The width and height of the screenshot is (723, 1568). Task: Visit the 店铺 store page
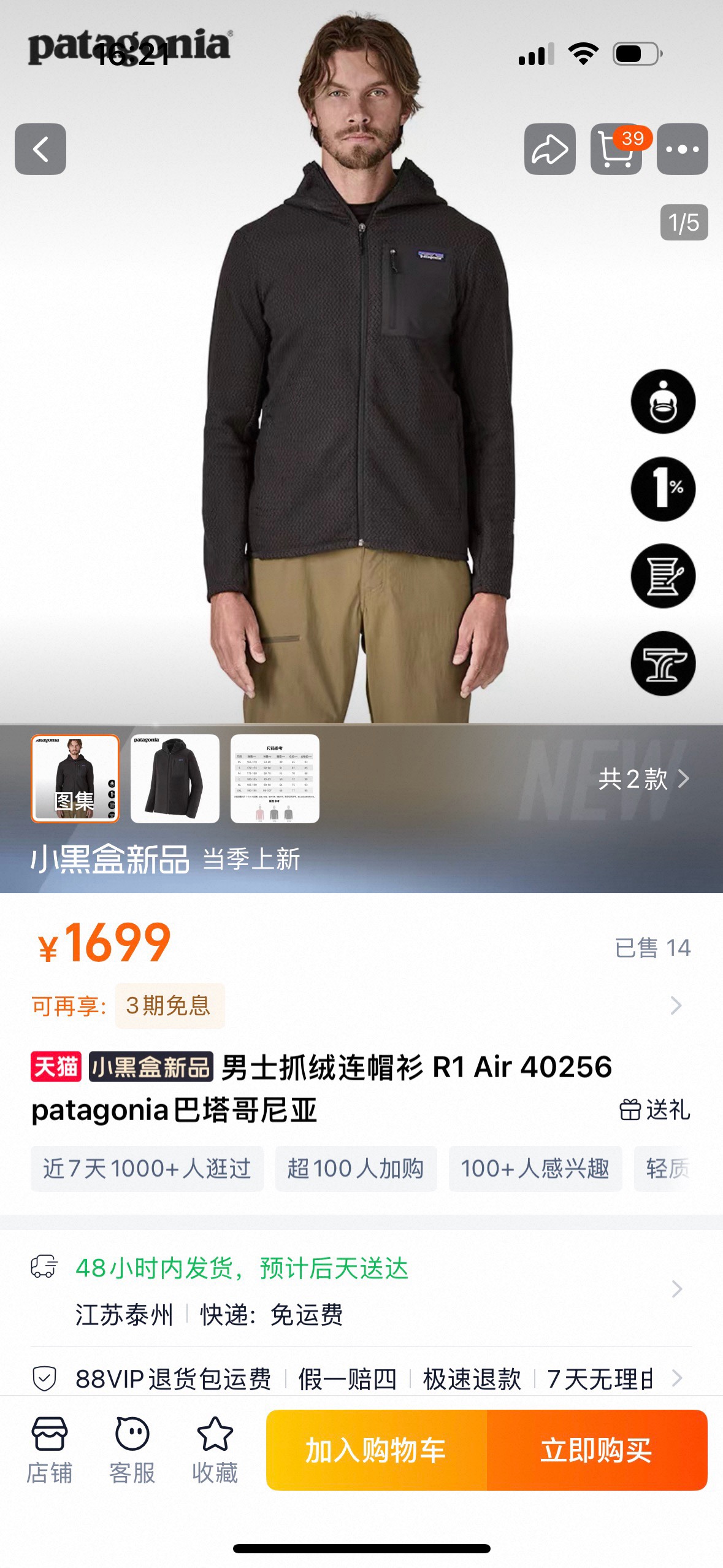click(49, 1450)
